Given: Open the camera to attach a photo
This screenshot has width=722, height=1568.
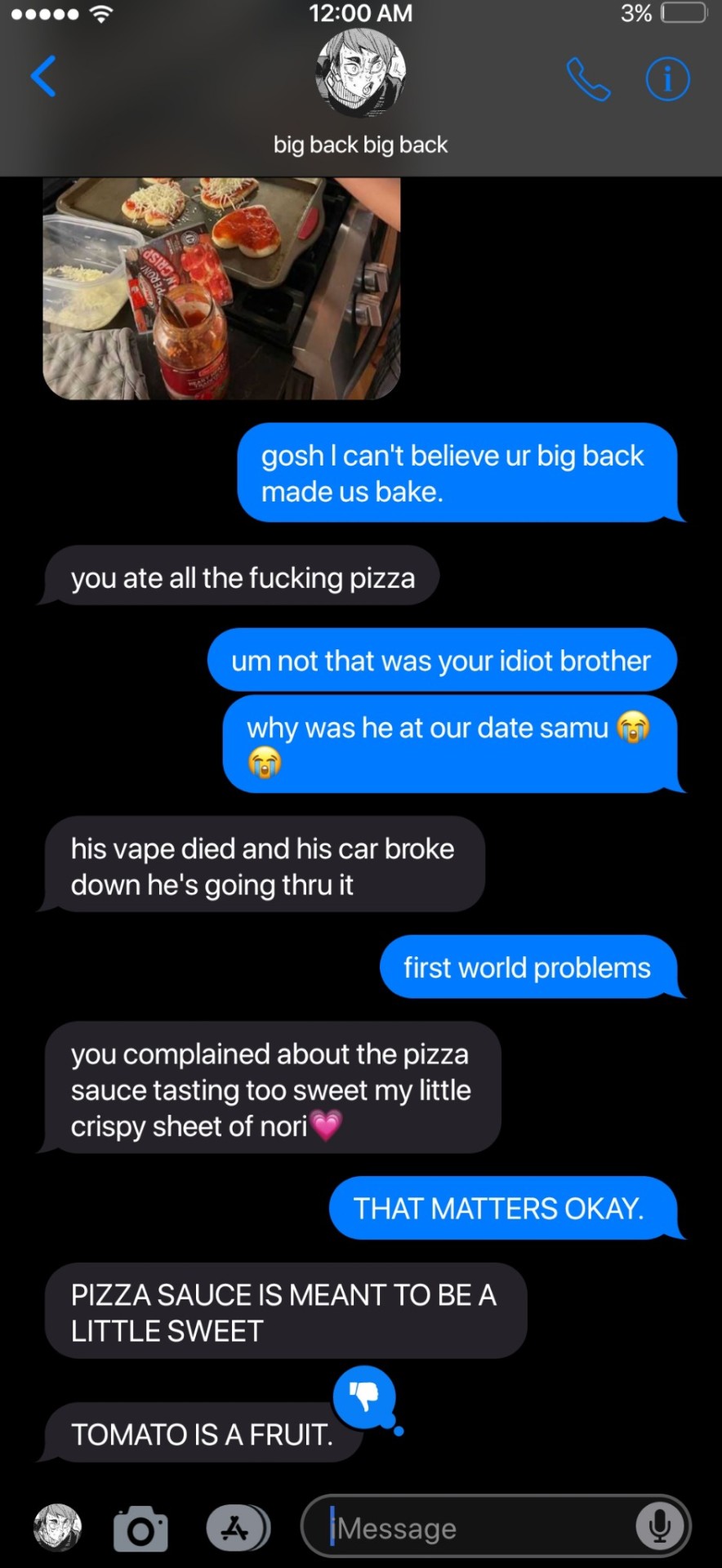Looking at the screenshot, I should pos(140,1528).
